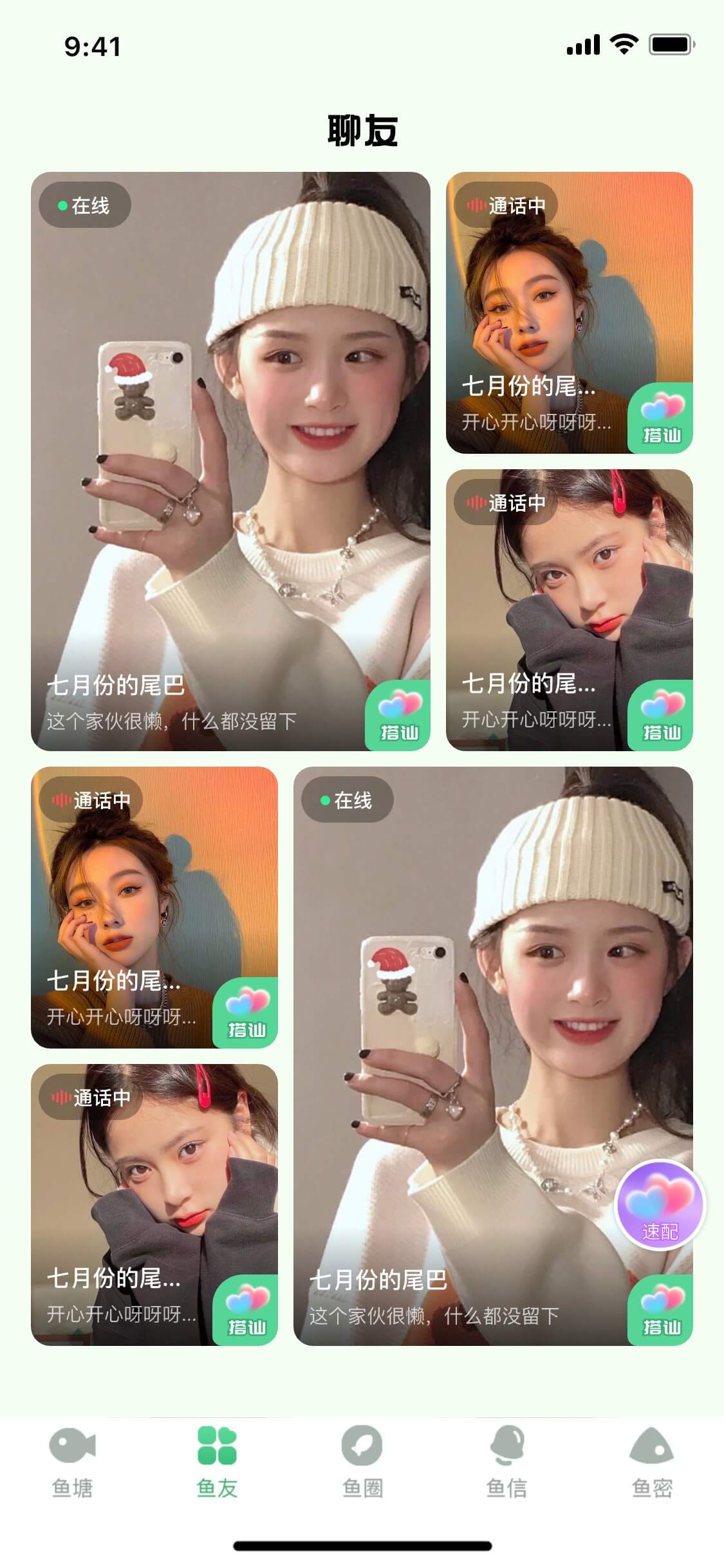Image resolution: width=724 pixels, height=1568 pixels.
Task: Tap 搭讪 on the top-right orange card
Action: (661, 418)
